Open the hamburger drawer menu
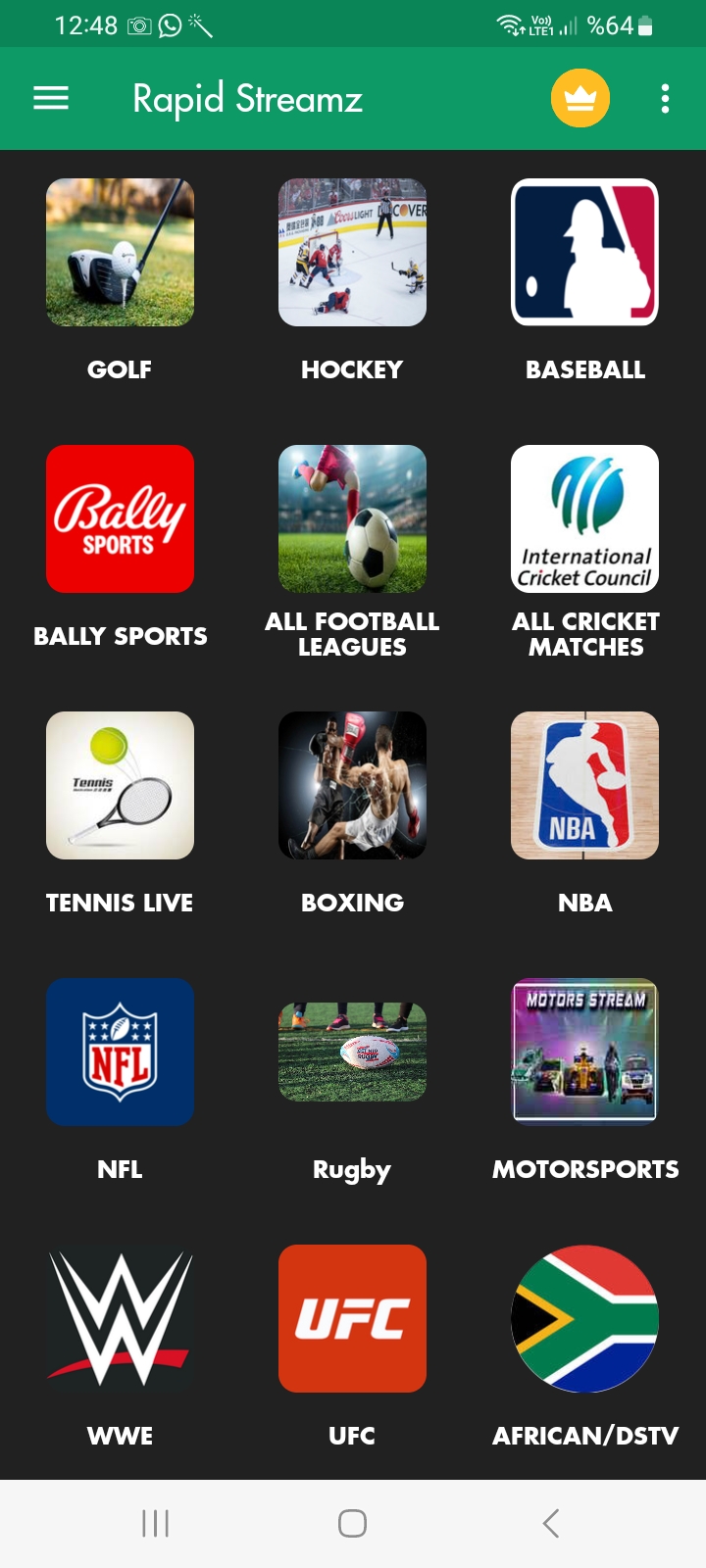Screen dimensions: 706x1568 coord(51,98)
